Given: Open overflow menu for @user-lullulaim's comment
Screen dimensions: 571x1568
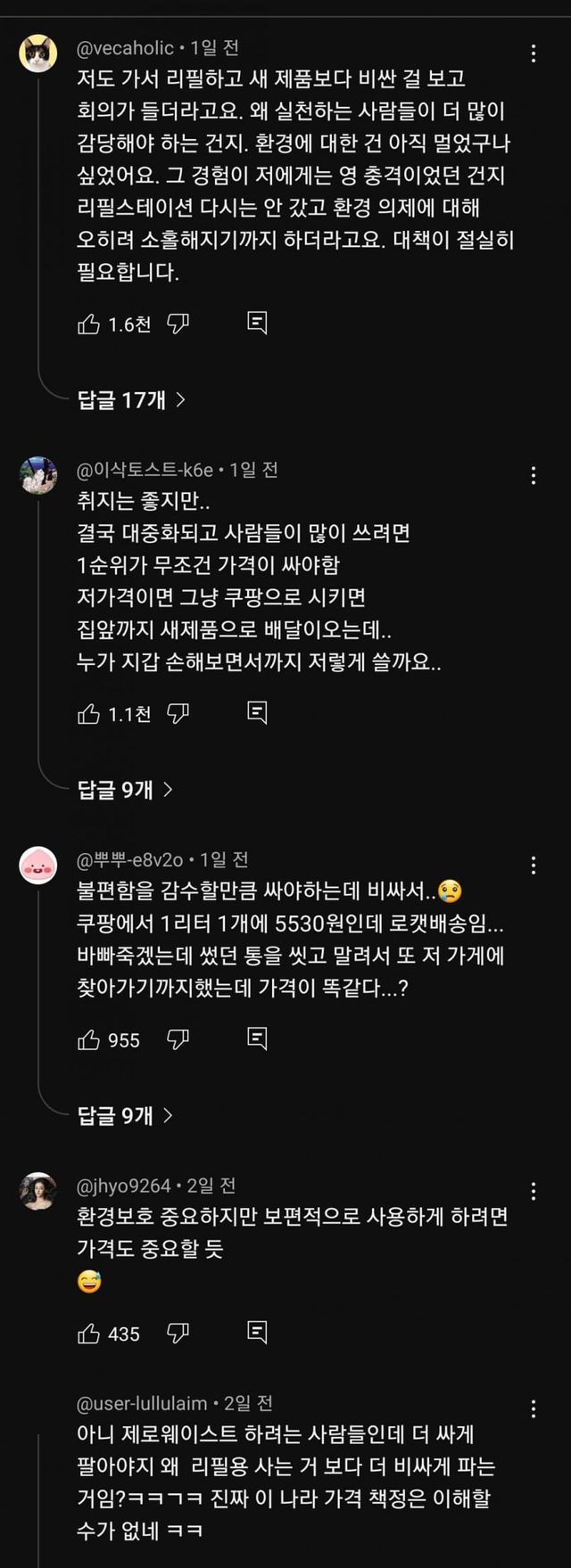Looking at the screenshot, I should click(534, 1408).
